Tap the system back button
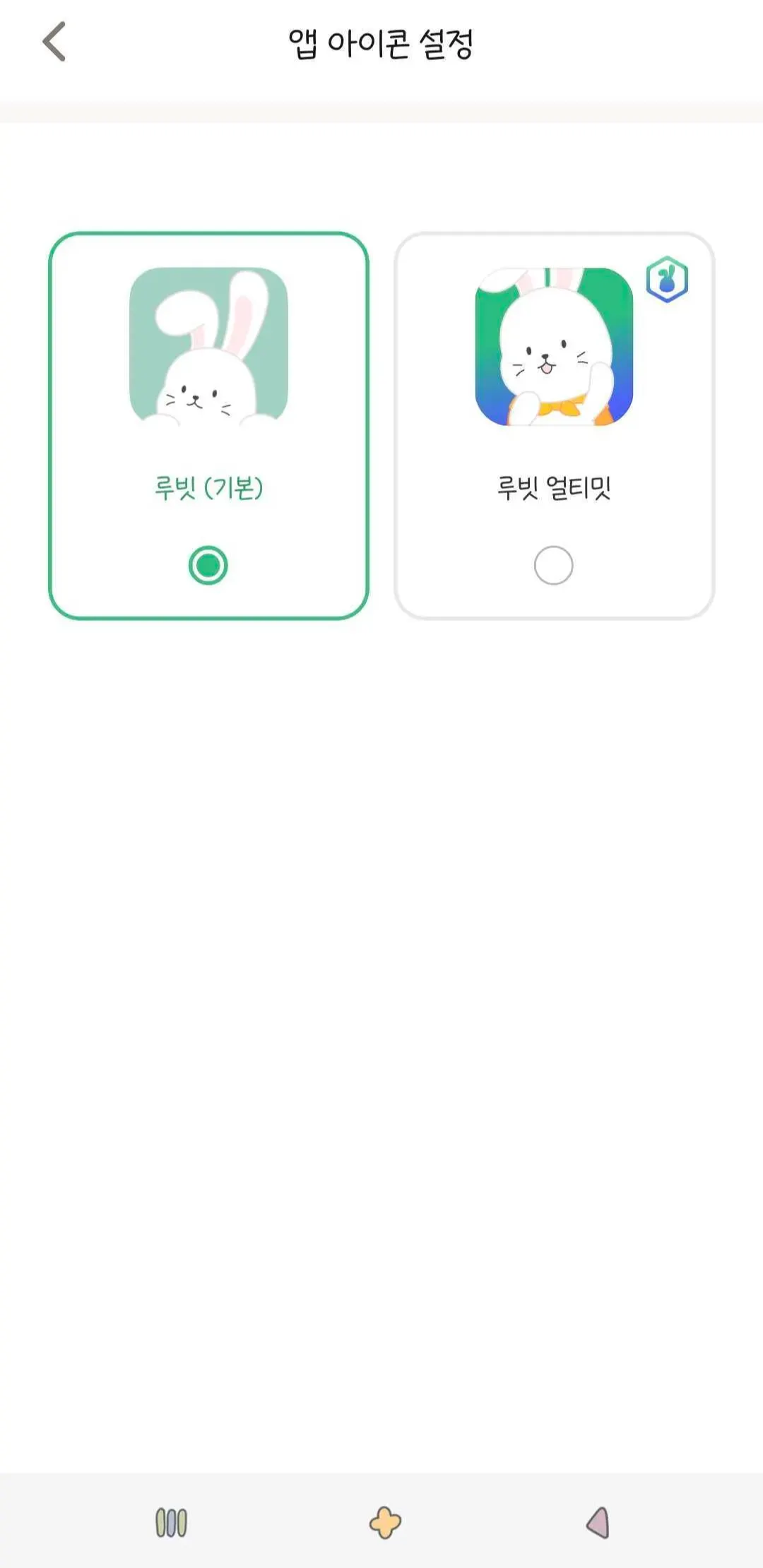 tap(598, 1523)
